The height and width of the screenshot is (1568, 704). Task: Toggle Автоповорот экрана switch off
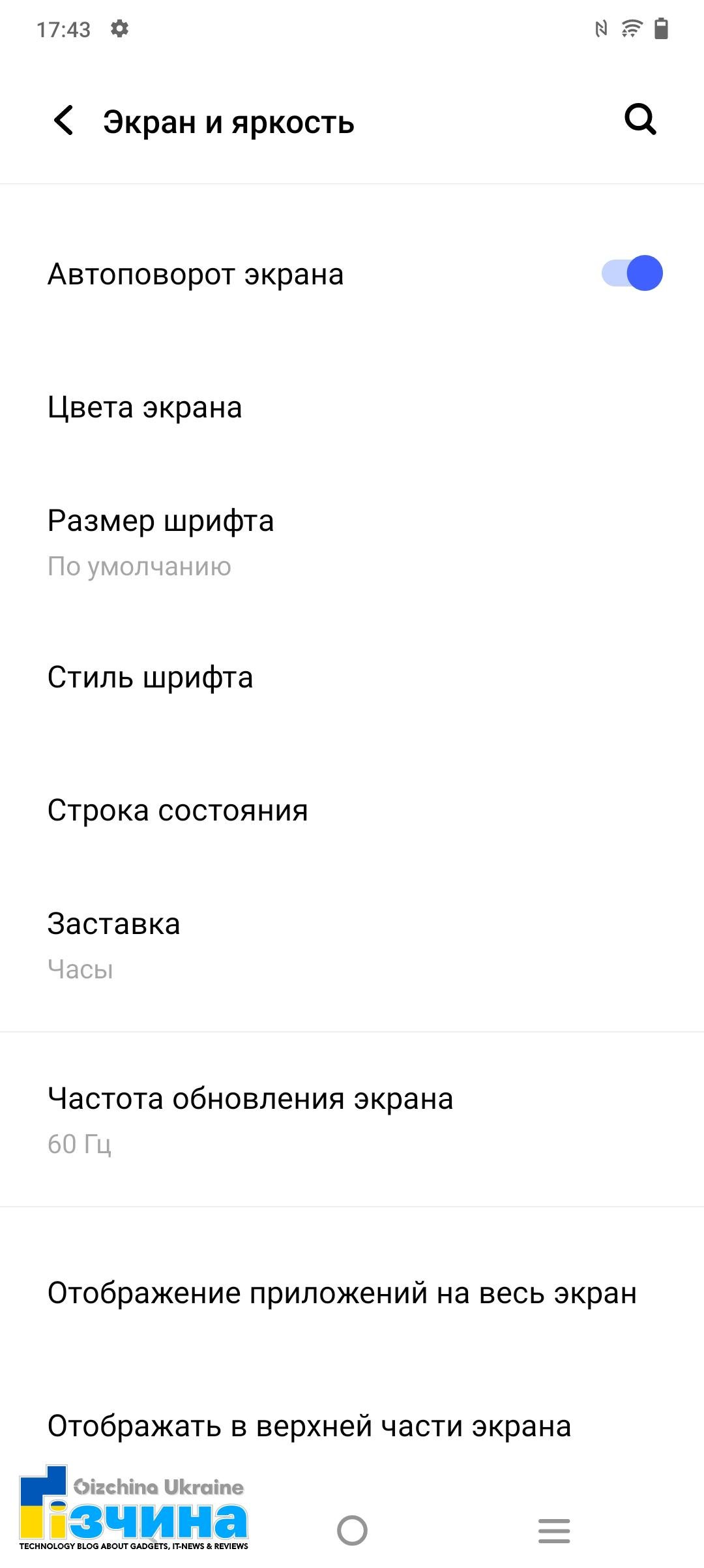(632, 273)
